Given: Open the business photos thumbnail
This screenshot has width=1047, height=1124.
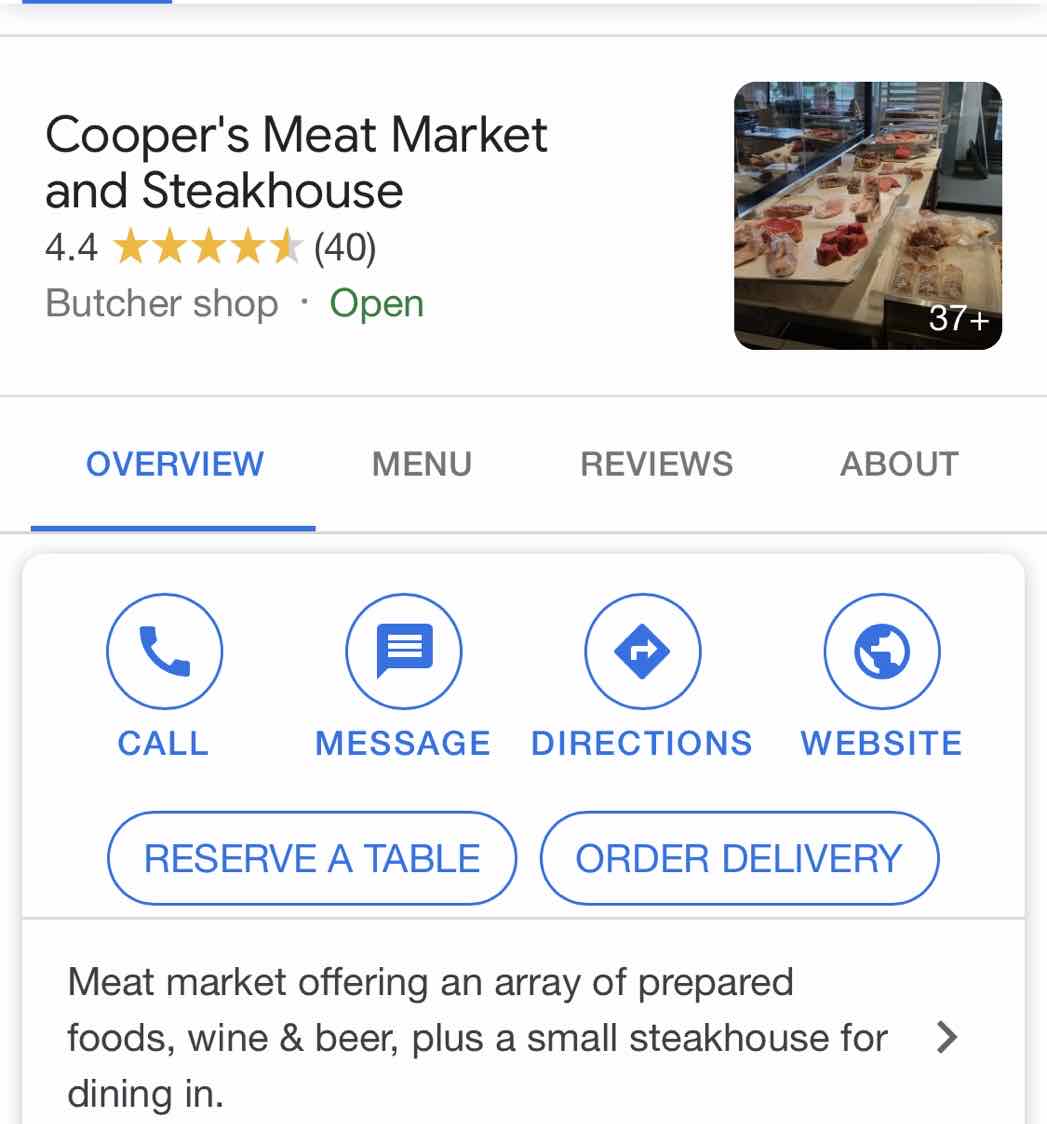Looking at the screenshot, I should pos(867,216).
